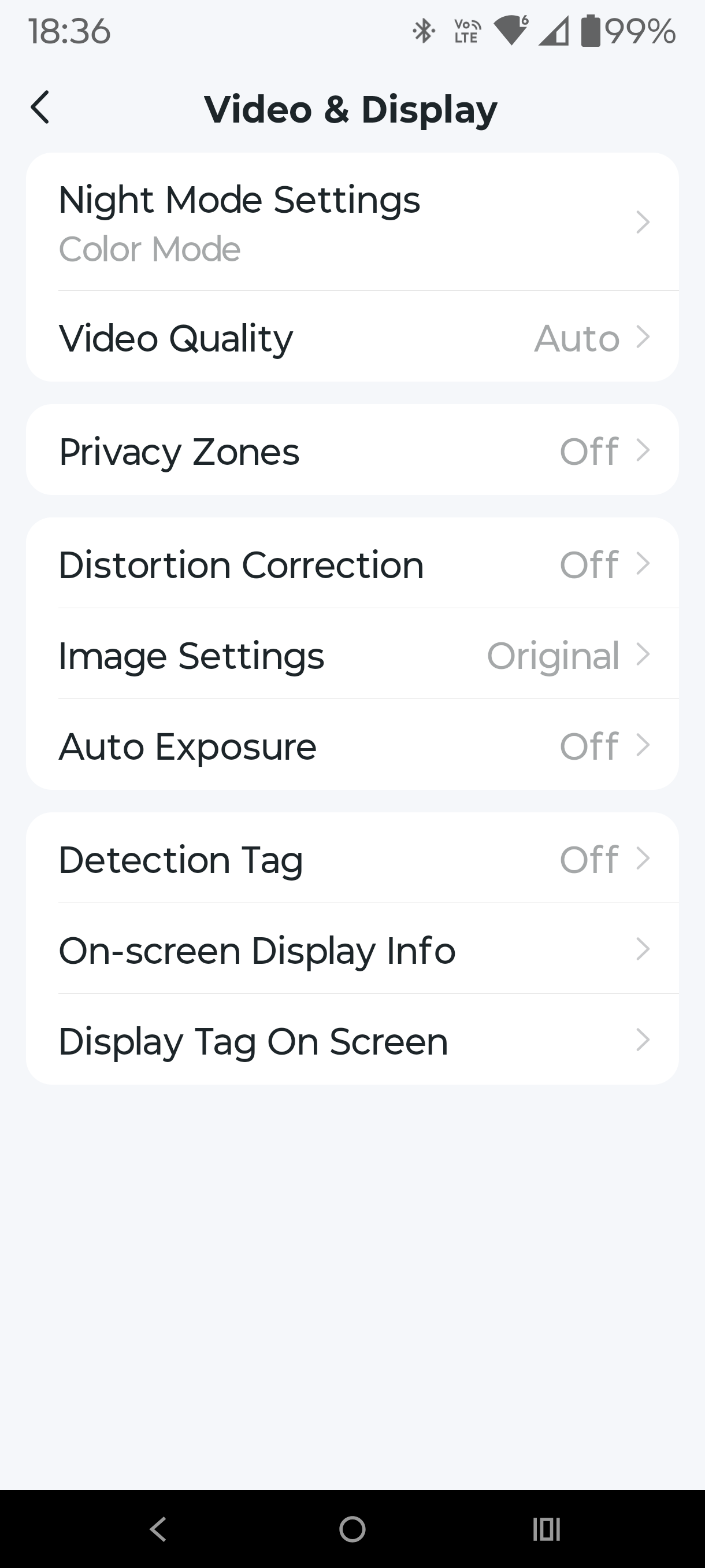705x1568 pixels.
Task: Open Distortion Correction option
Action: (351, 564)
